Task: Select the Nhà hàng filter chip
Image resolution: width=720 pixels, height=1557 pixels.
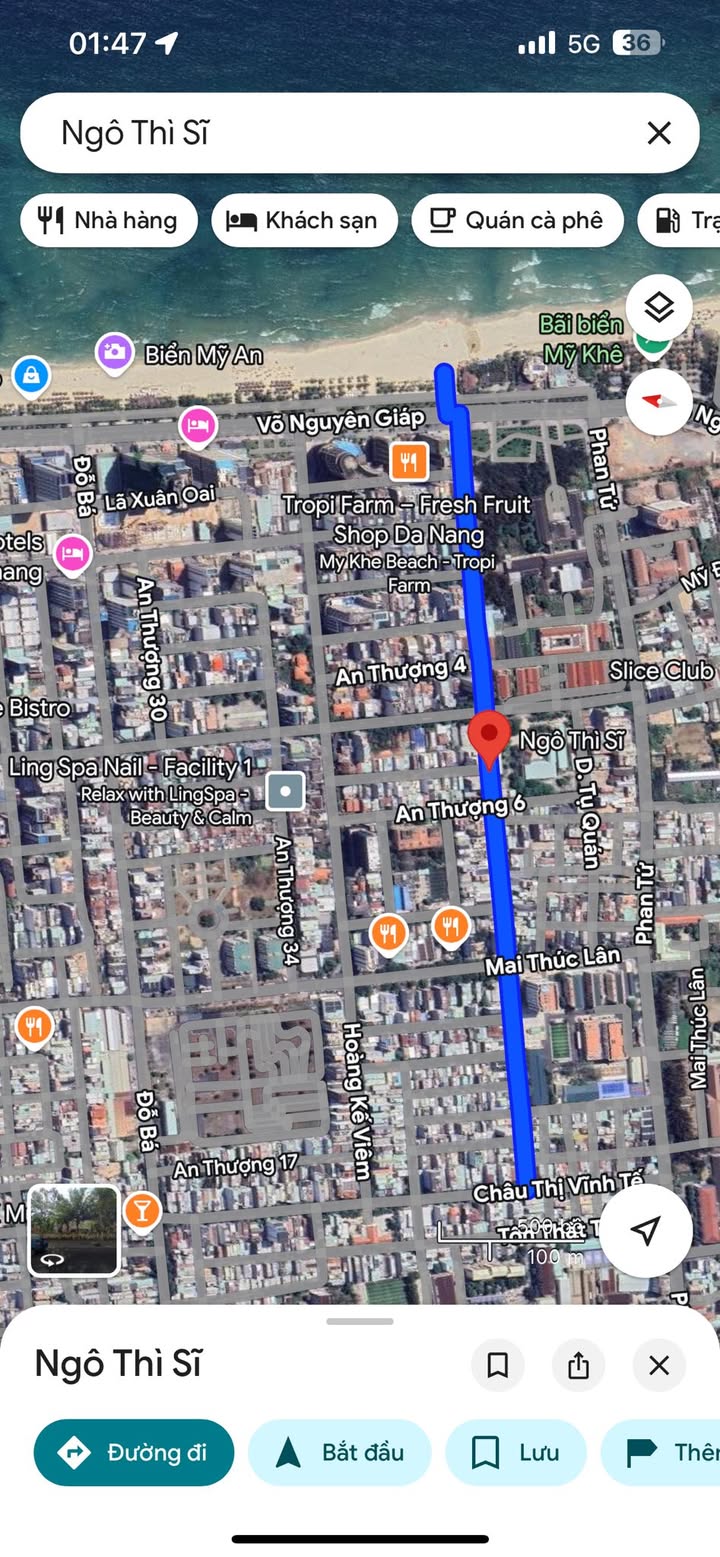Action: pos(108,221)
